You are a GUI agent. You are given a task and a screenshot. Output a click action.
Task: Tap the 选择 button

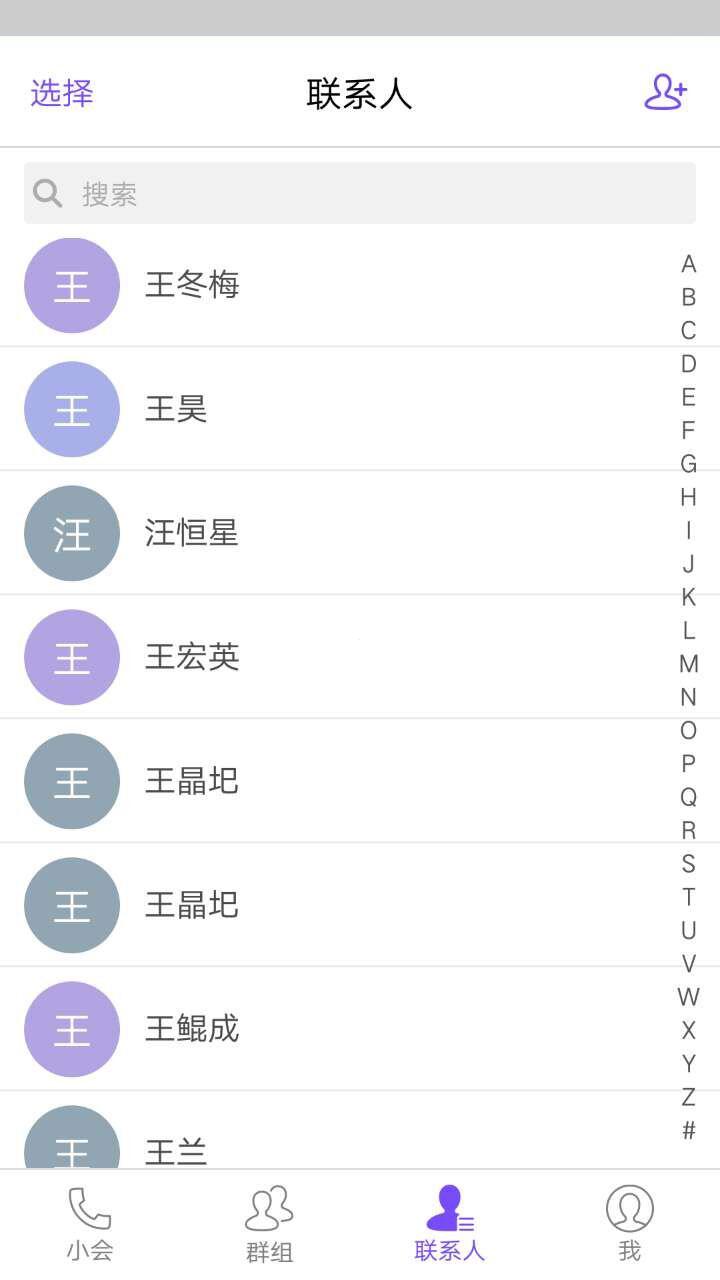pos(62,93)
